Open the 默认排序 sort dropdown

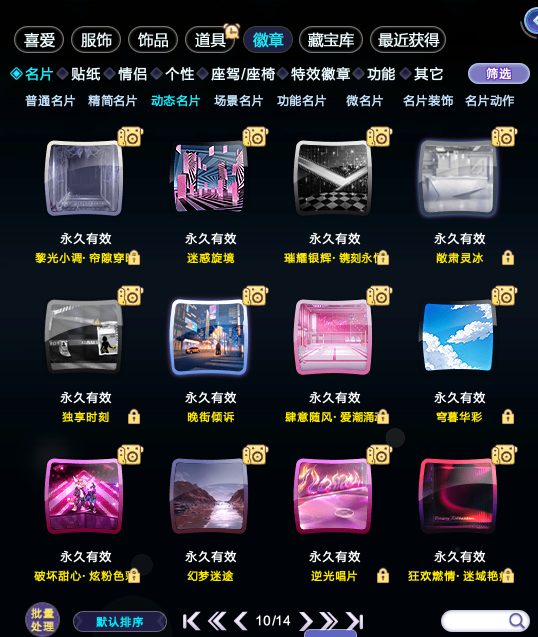pyautogui.click(x=120, y=622)
